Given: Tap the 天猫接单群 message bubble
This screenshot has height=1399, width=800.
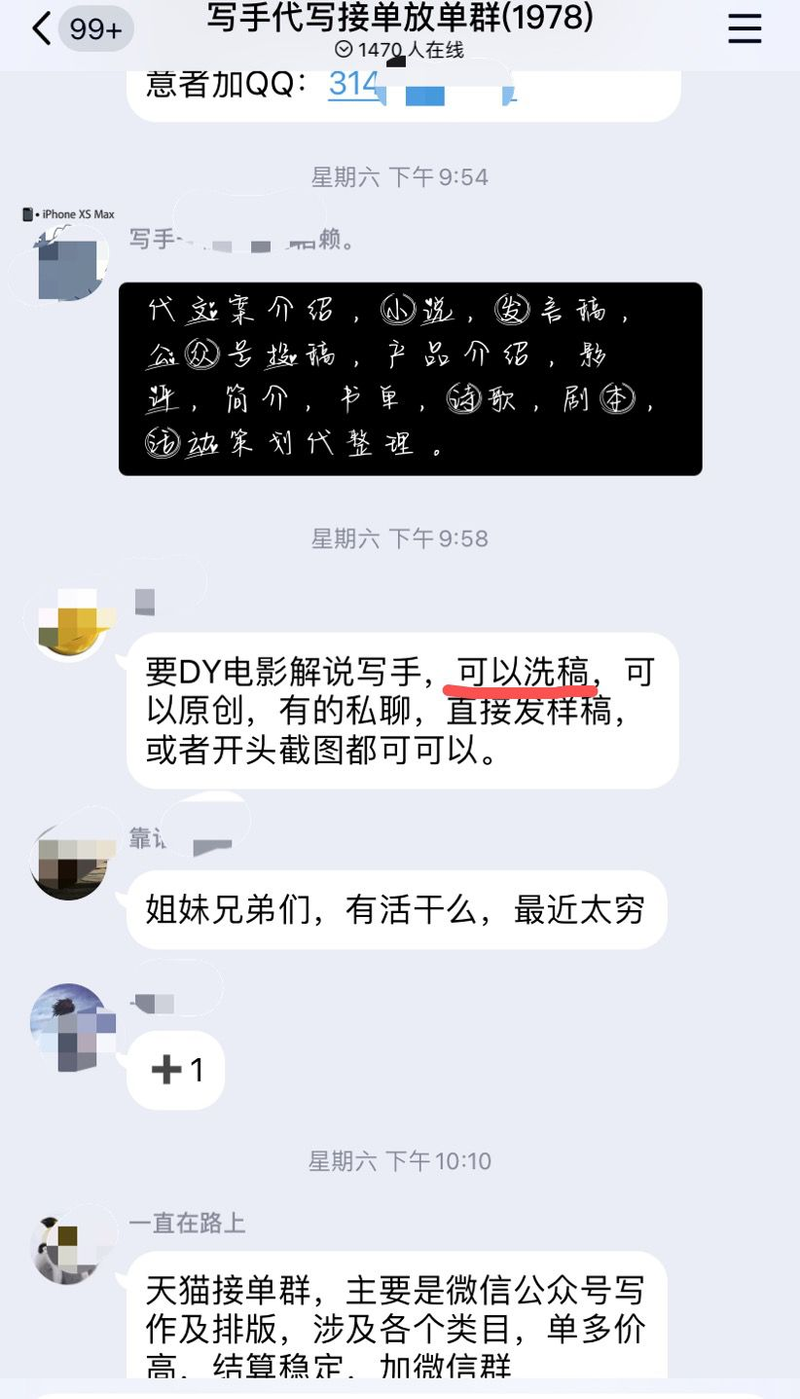Looking at the screenshot, I should [x=400, y=1330].
